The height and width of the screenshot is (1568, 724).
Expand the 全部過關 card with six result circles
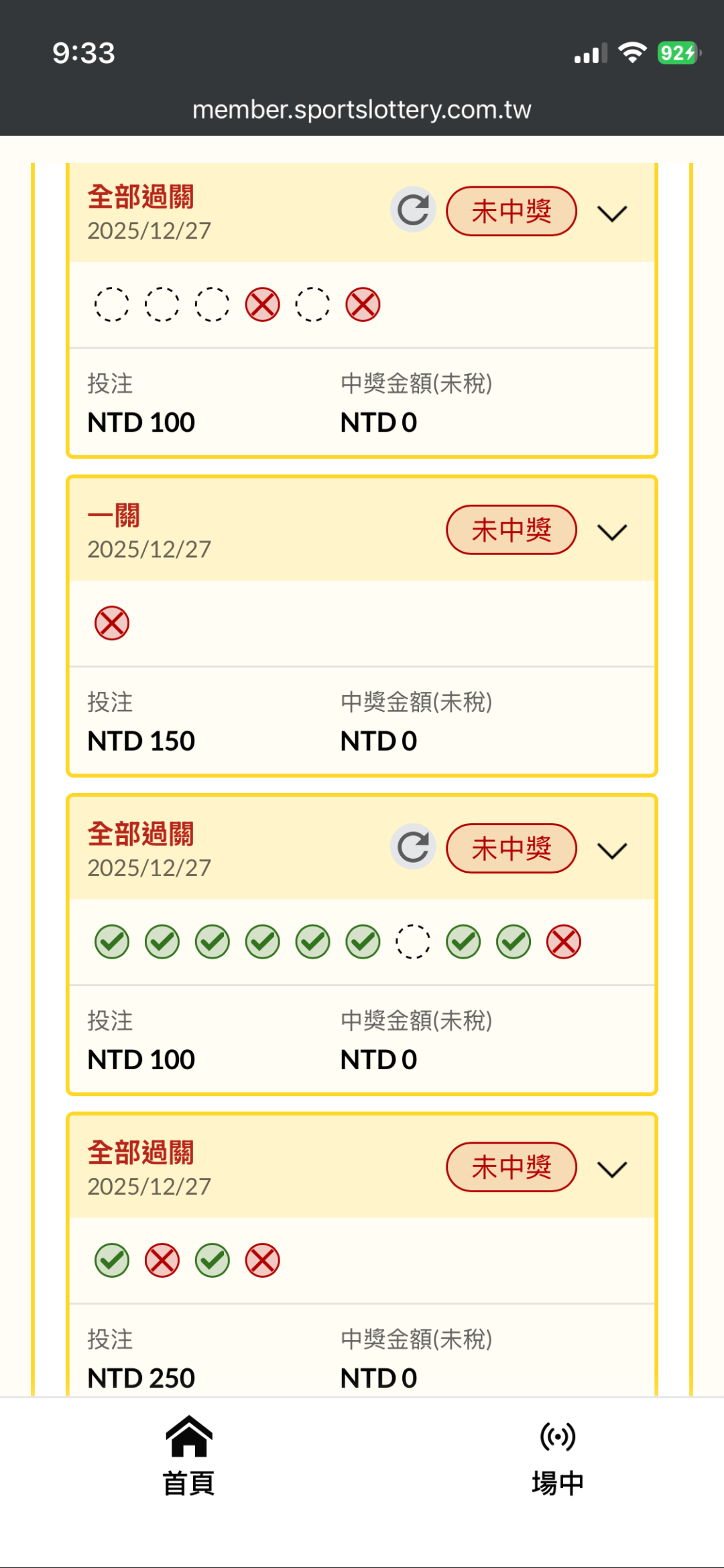pos(611,213)
